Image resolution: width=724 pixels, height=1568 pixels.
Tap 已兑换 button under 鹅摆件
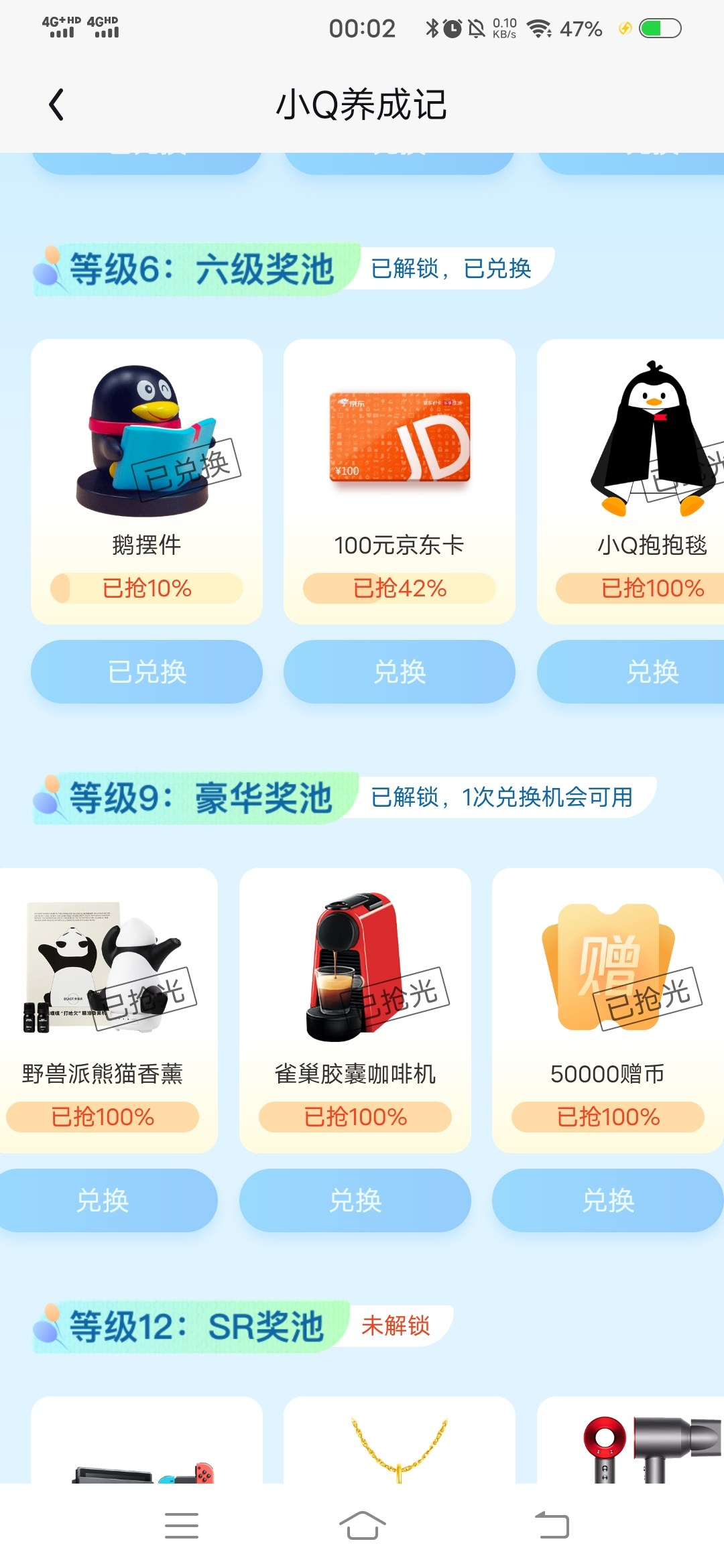147,671
